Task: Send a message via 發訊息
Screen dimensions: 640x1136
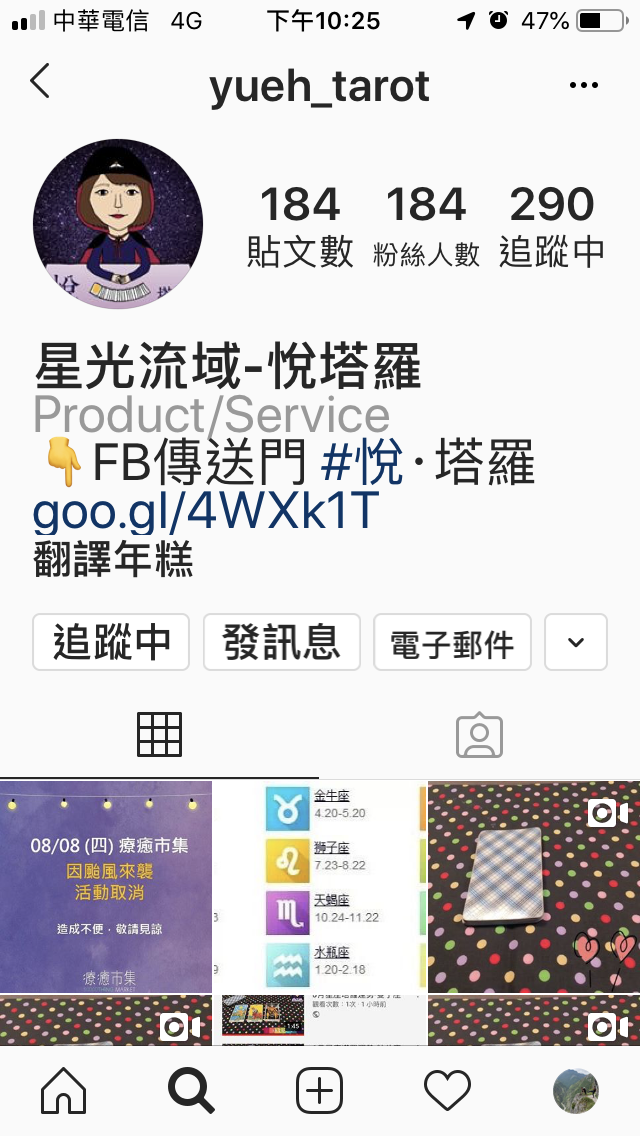Action: 281,642
